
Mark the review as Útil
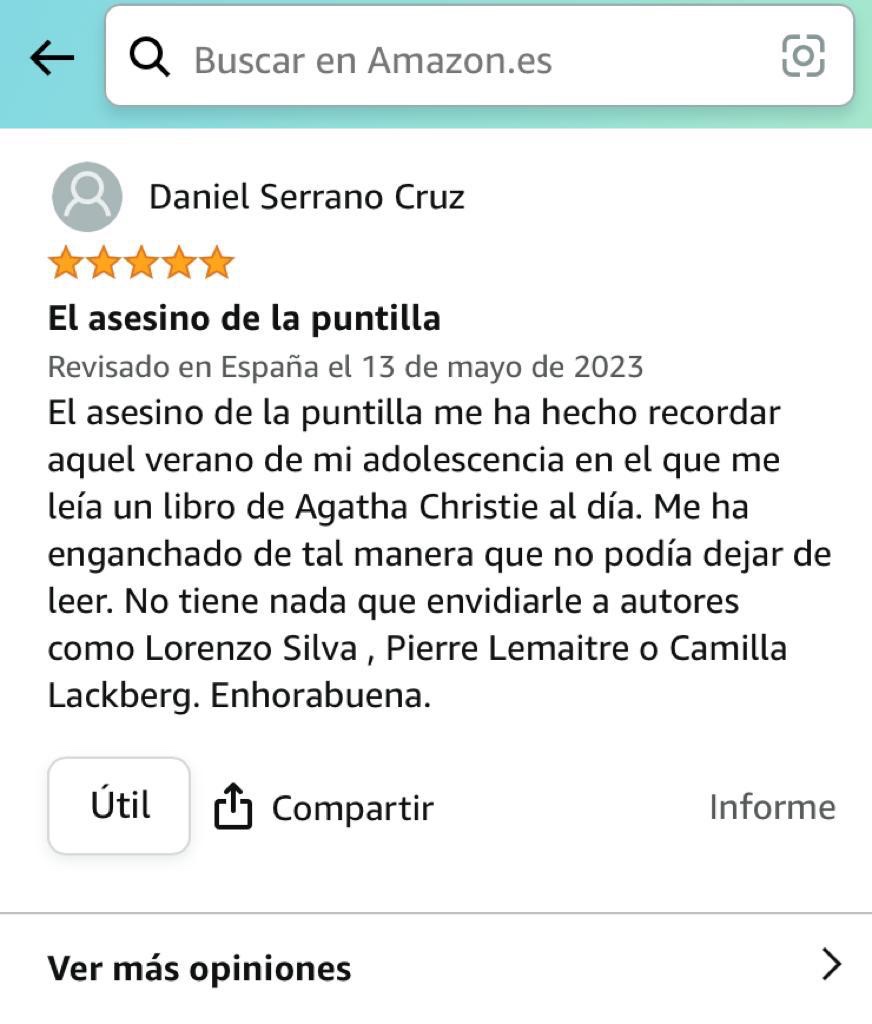(119, 806)
